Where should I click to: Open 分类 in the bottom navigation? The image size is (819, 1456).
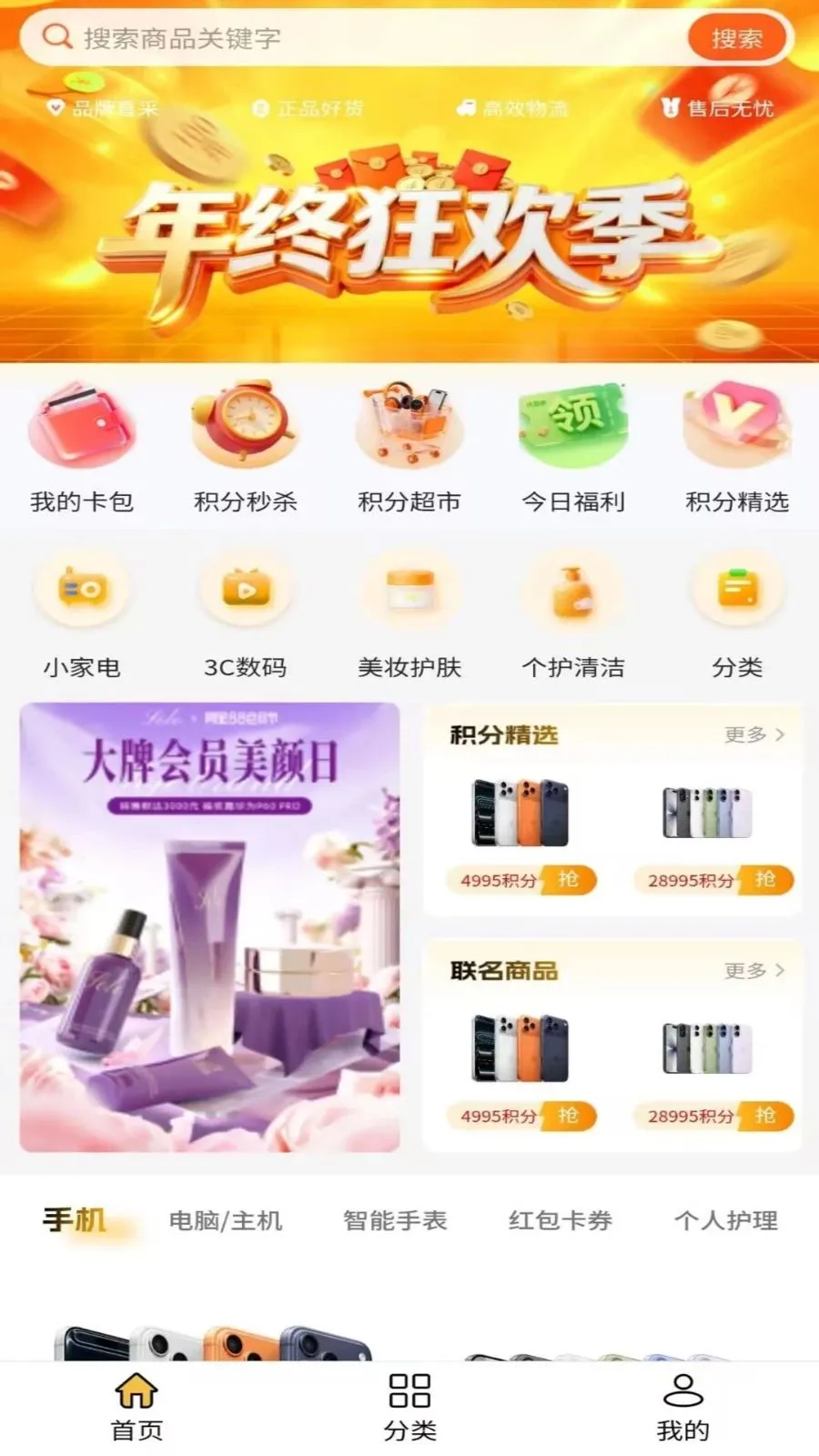tap(409, 1408)
